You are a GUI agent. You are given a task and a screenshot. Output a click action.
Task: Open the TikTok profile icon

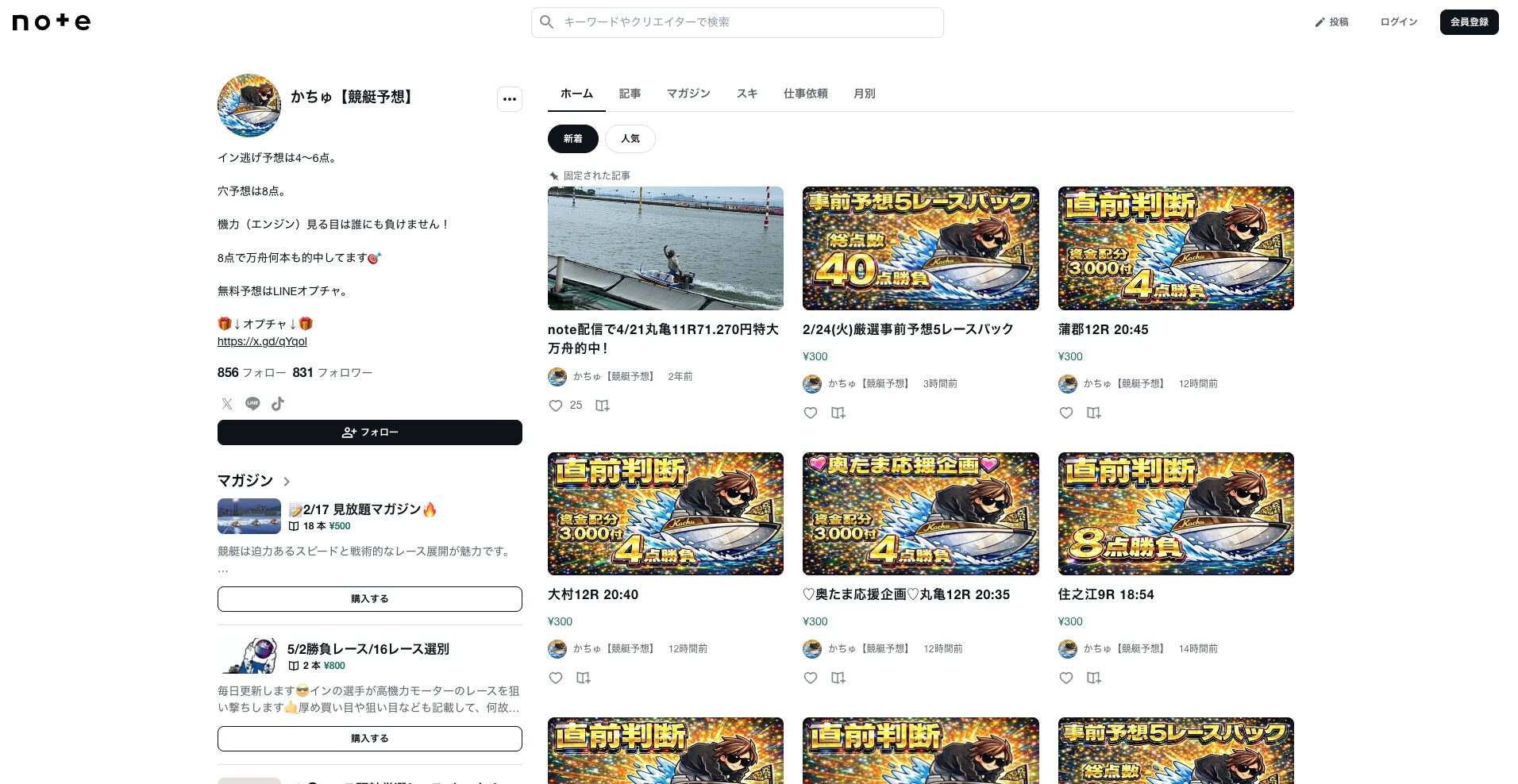[x=278, y=404]
